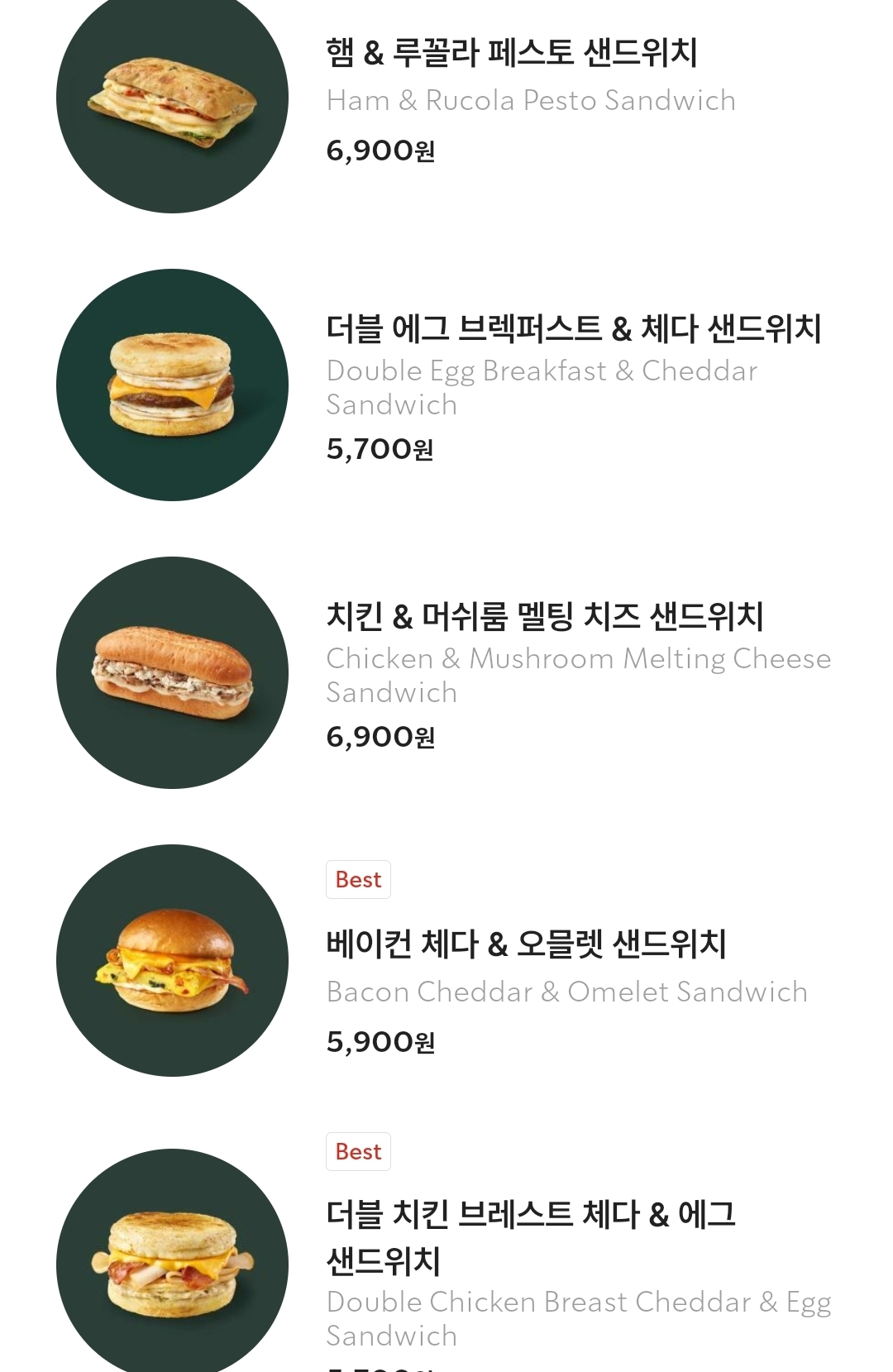This screenshot has height=1372, width=893.
Task: Choose the Bacon Cheddar & Omelet Sandwich
Action: 526,944
